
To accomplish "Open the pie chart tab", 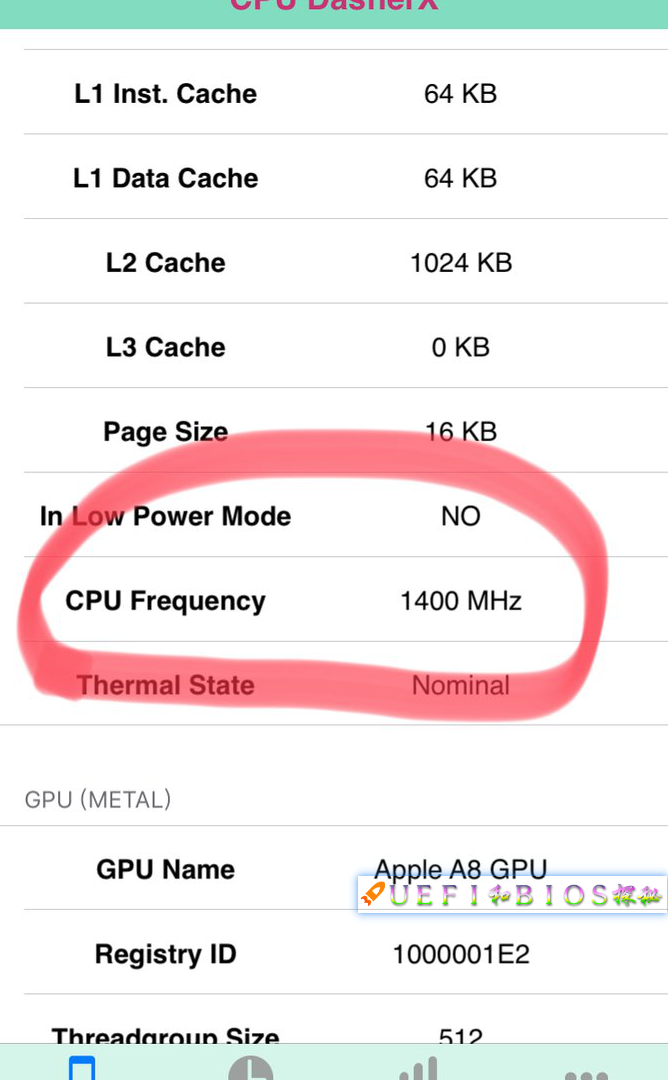I will pos(250,1069).
